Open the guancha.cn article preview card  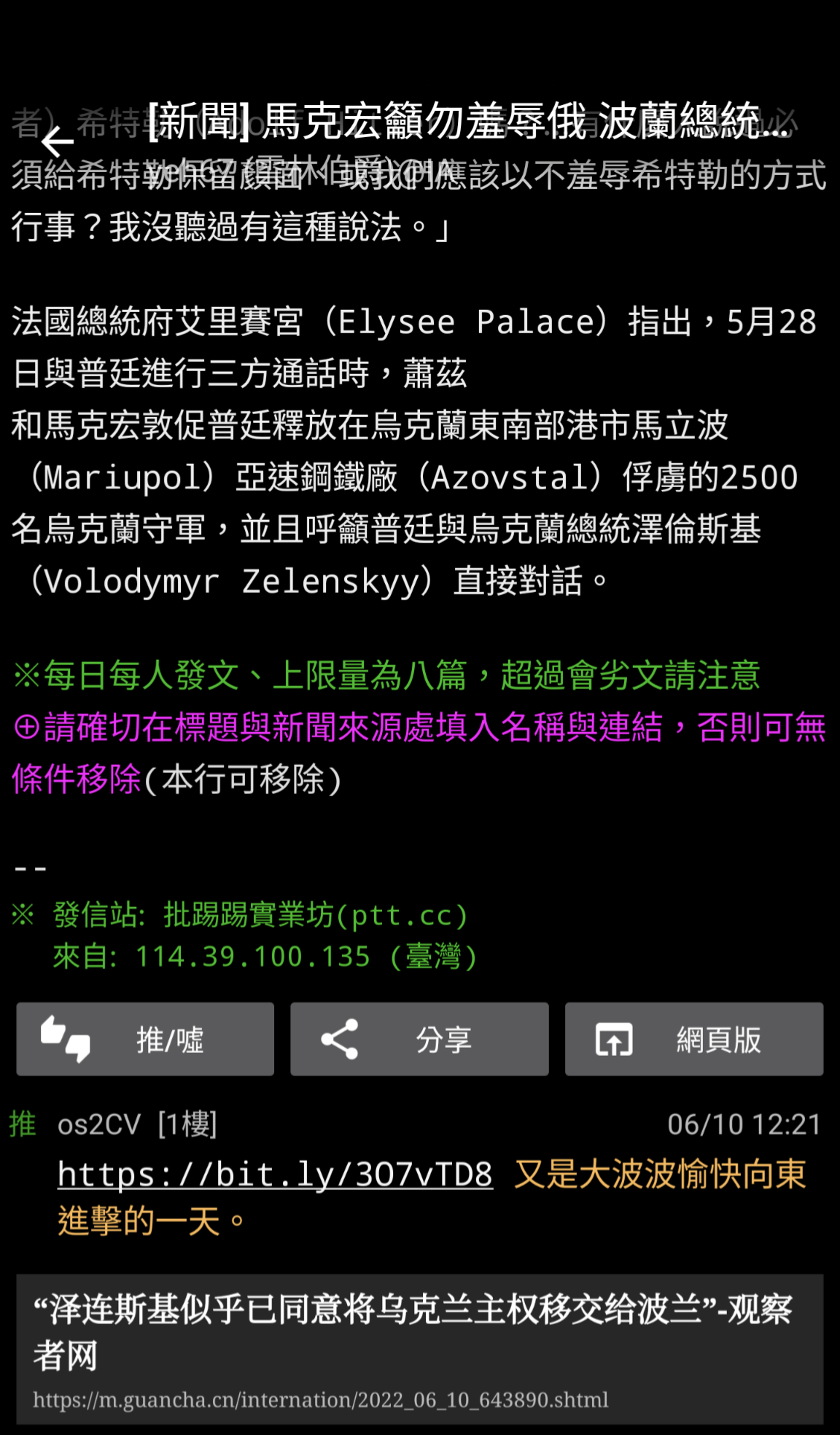pyautogui.click(x=419, y=1349)
